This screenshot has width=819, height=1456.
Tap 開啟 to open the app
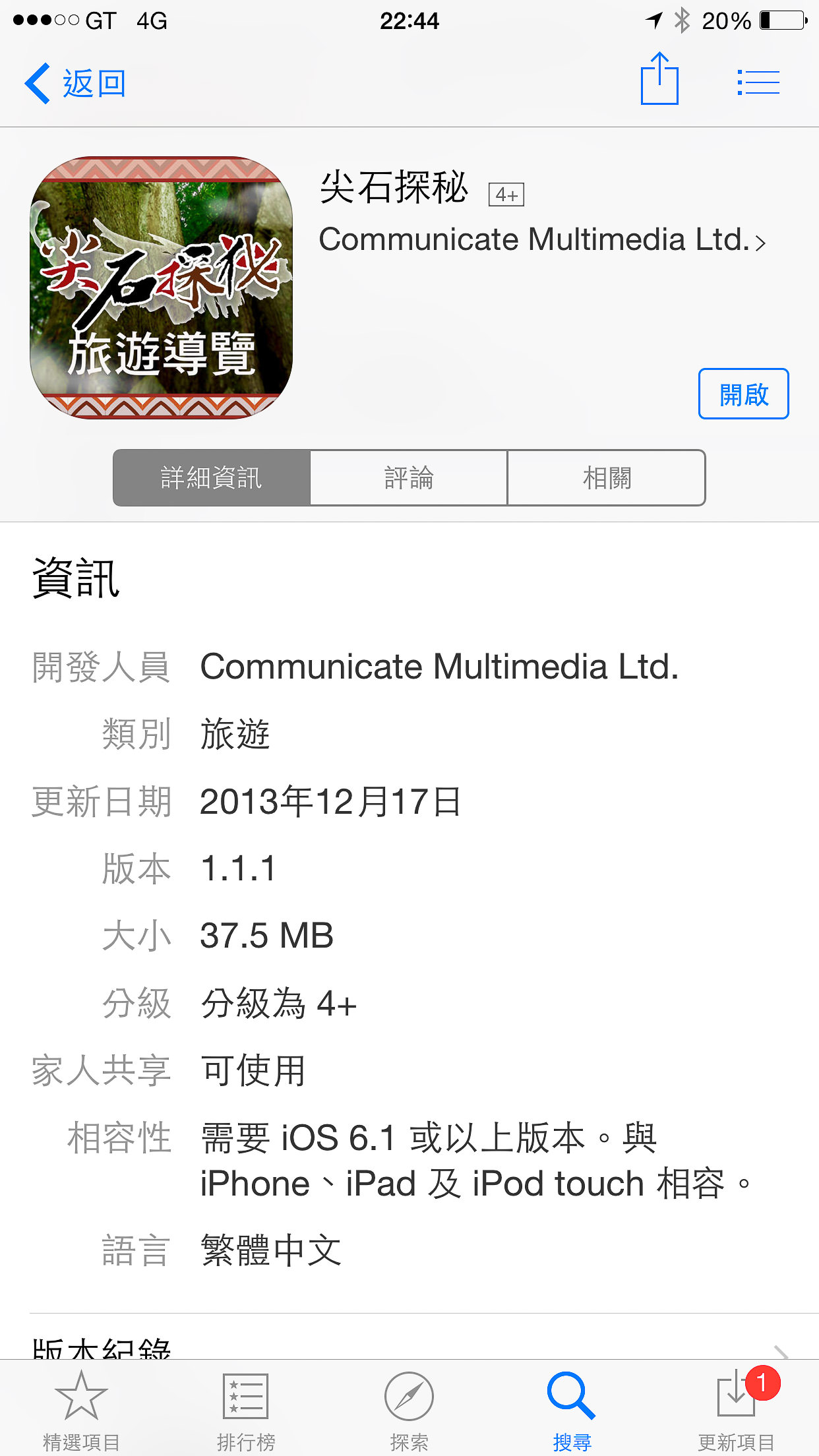(x=743, y=394)
